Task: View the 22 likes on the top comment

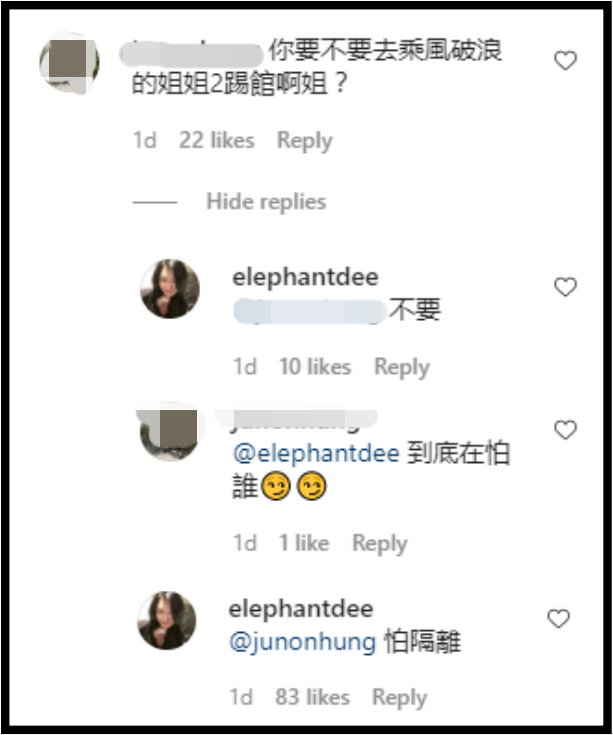Action: click(x=216, y=141)
